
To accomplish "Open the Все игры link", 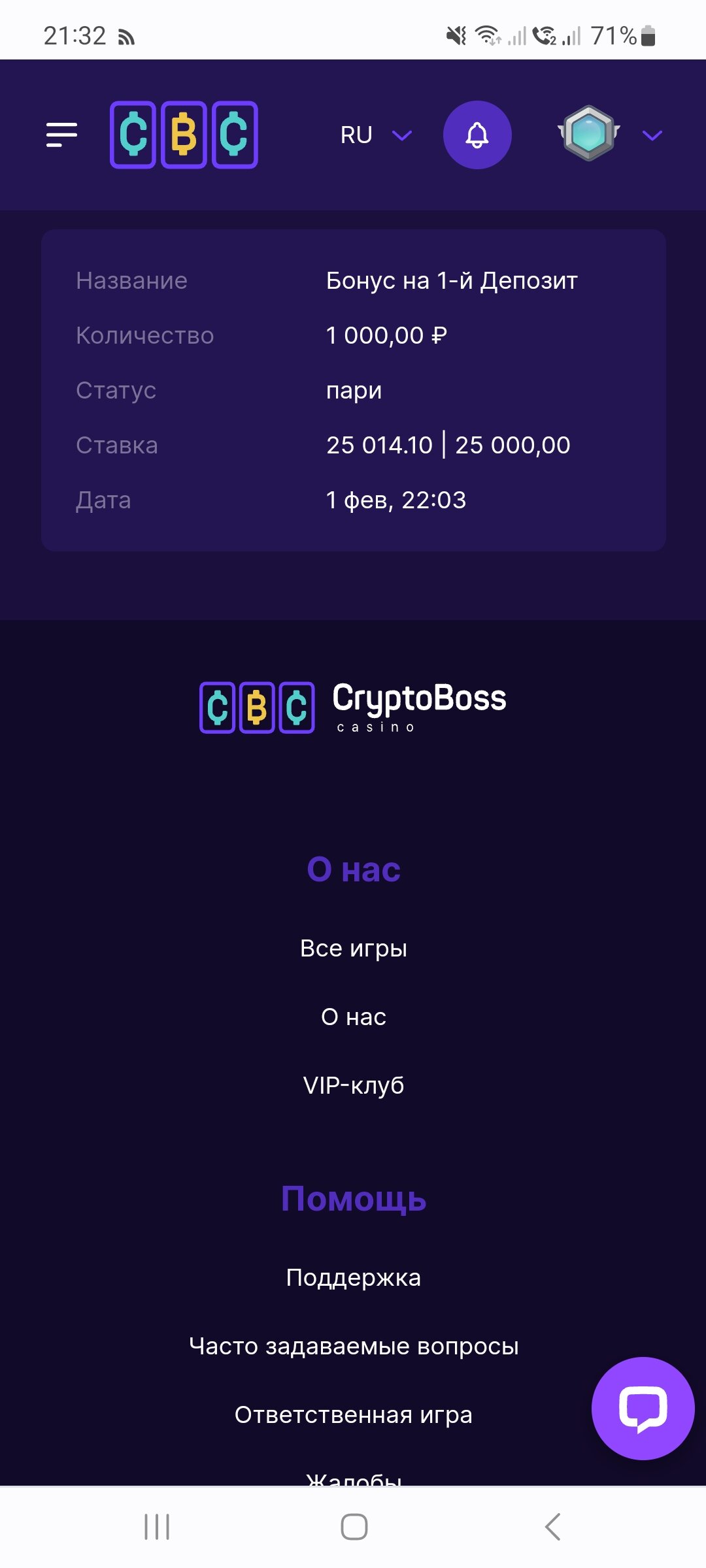I will click(353, 948).
